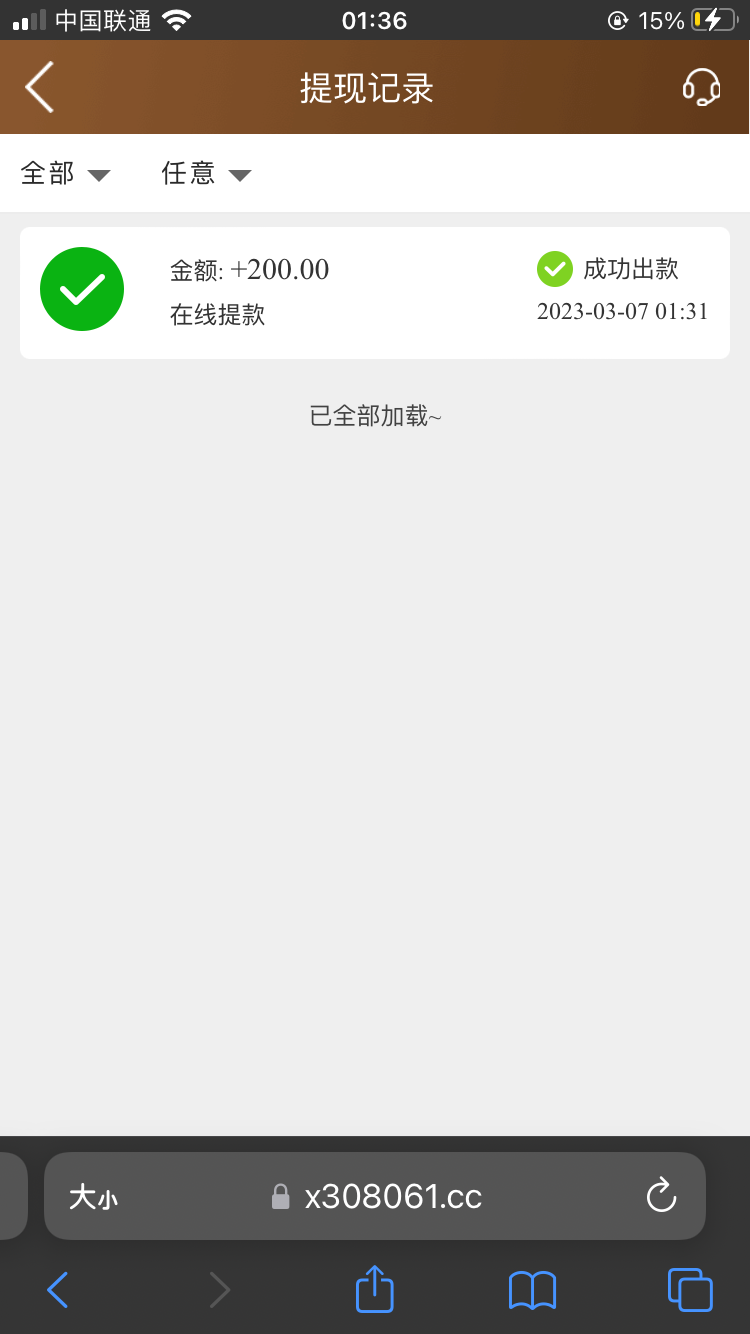The image size is (750, 1334).
Task: Navigate back in Safari toolbar
Action: pos(58,1290)
